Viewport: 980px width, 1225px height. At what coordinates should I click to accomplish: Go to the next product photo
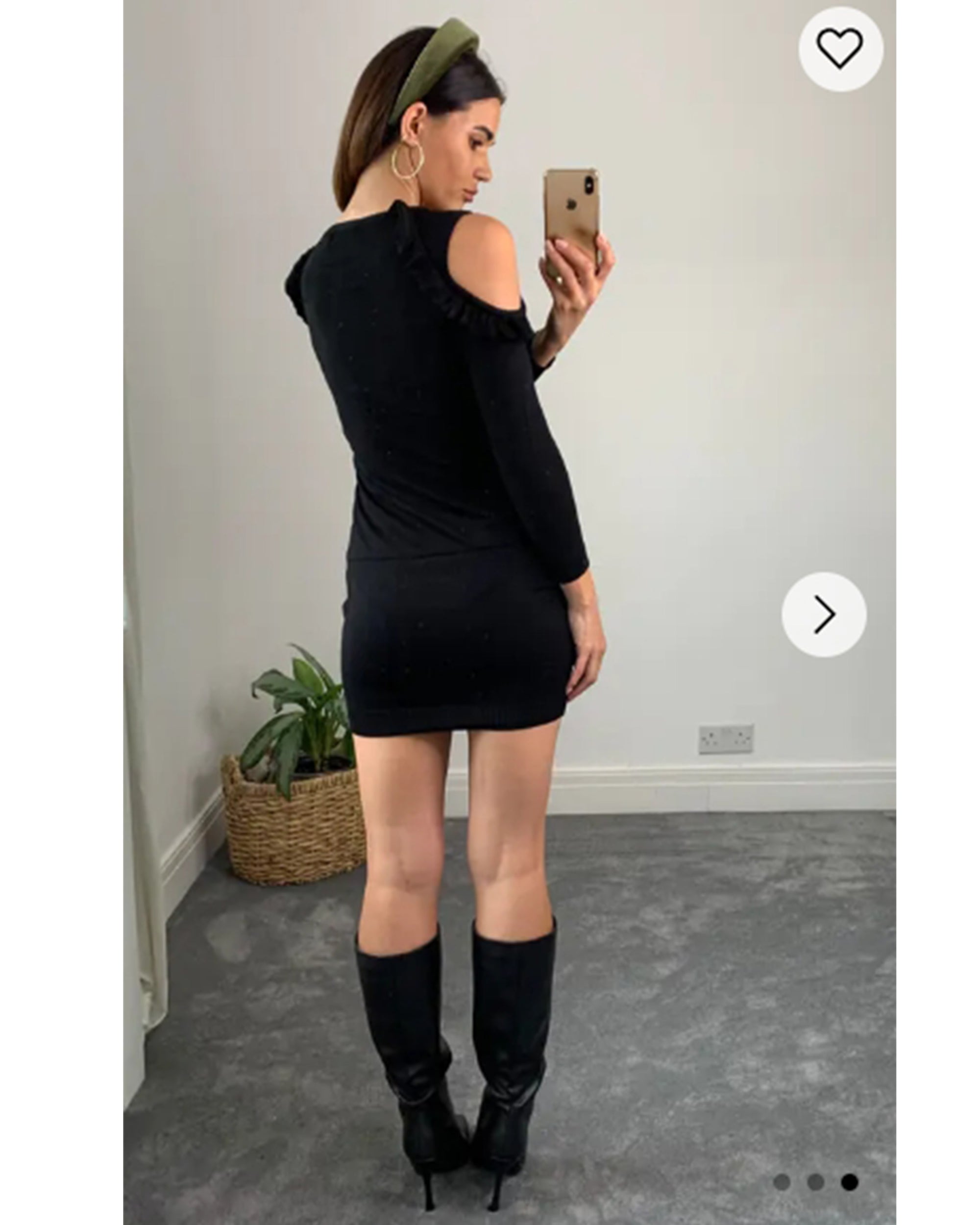[x=824, y=614]
